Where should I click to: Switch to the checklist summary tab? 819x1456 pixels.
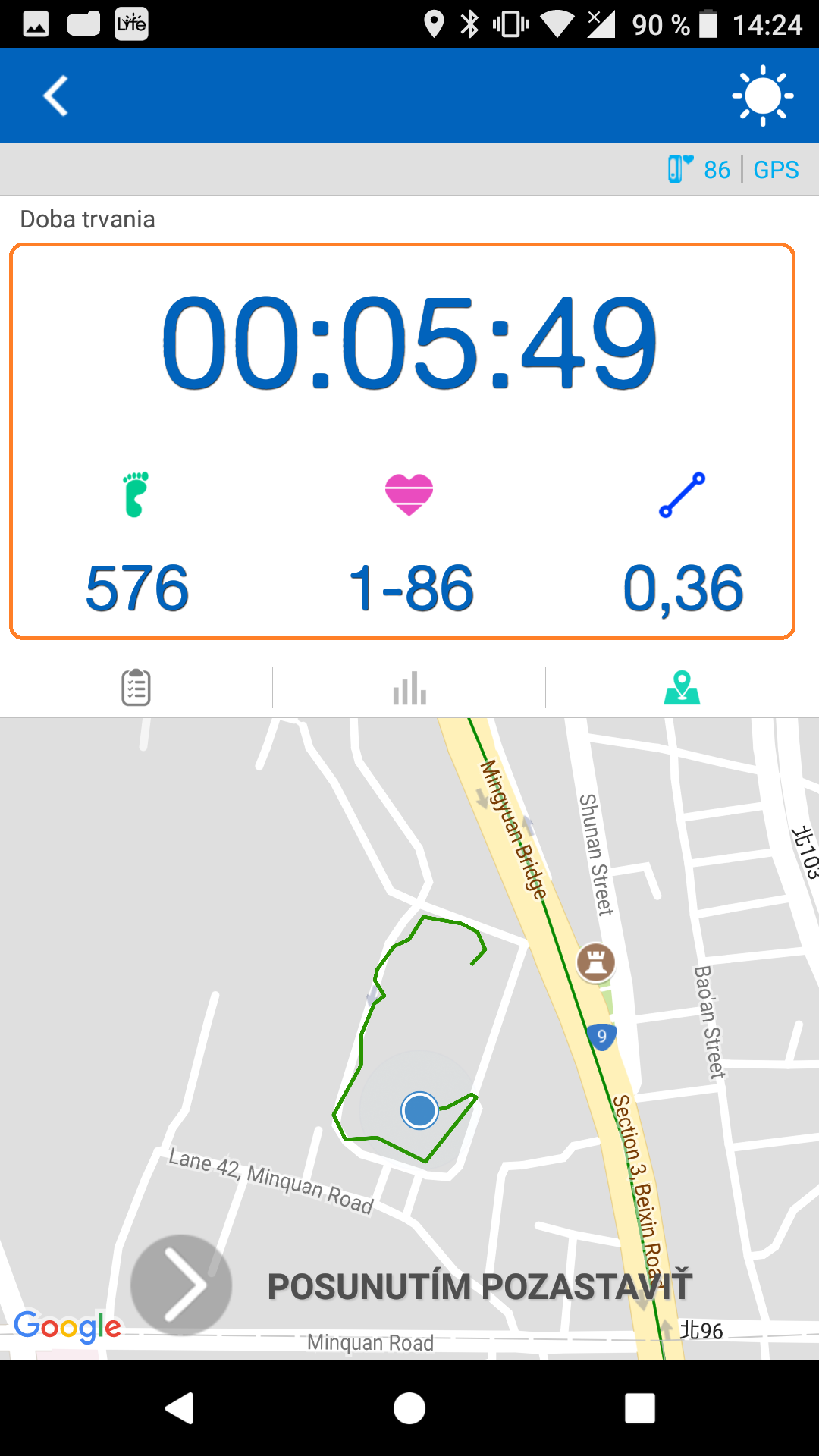136,687
